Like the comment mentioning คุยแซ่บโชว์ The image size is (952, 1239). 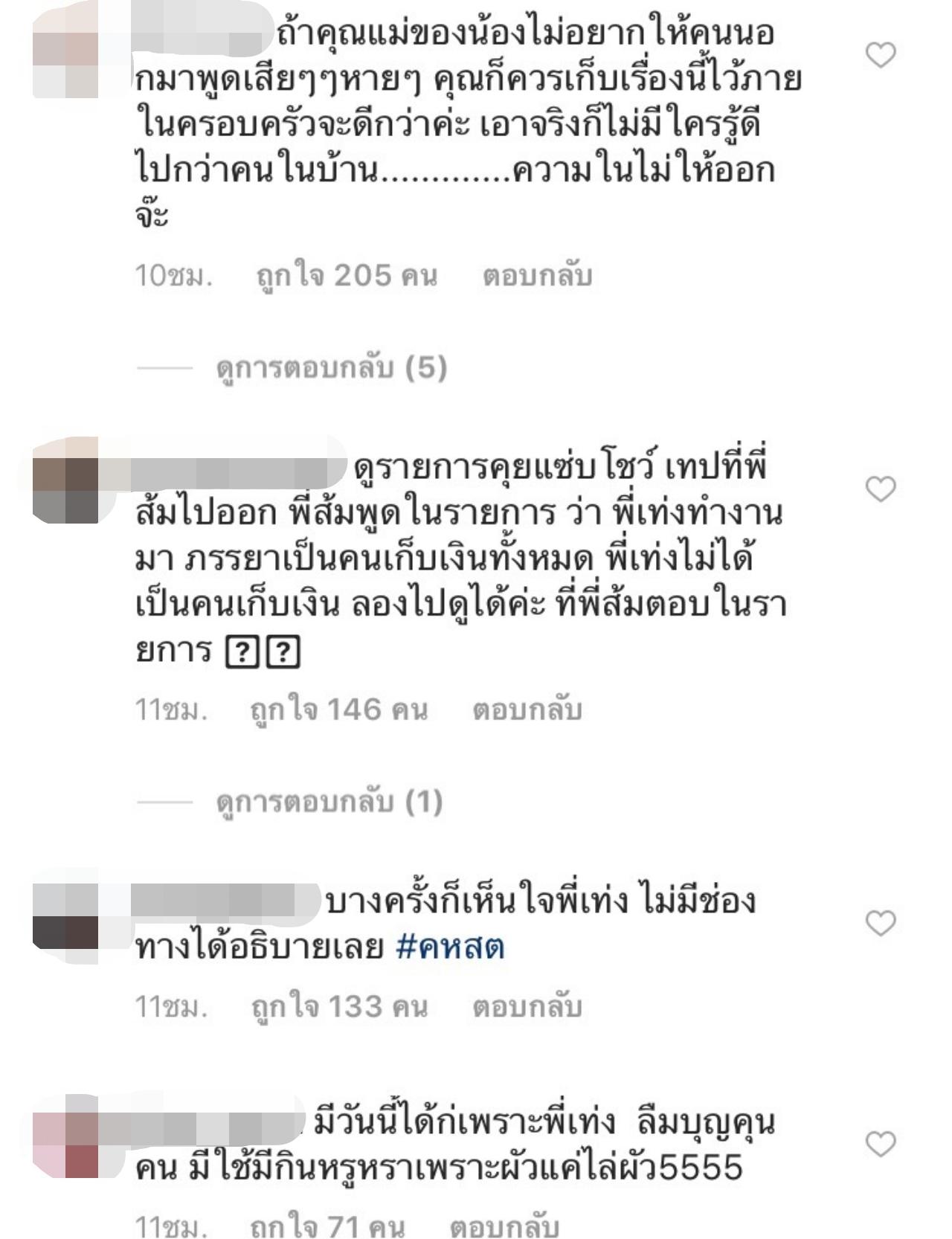pyautogui.click(x=881, y=489)
